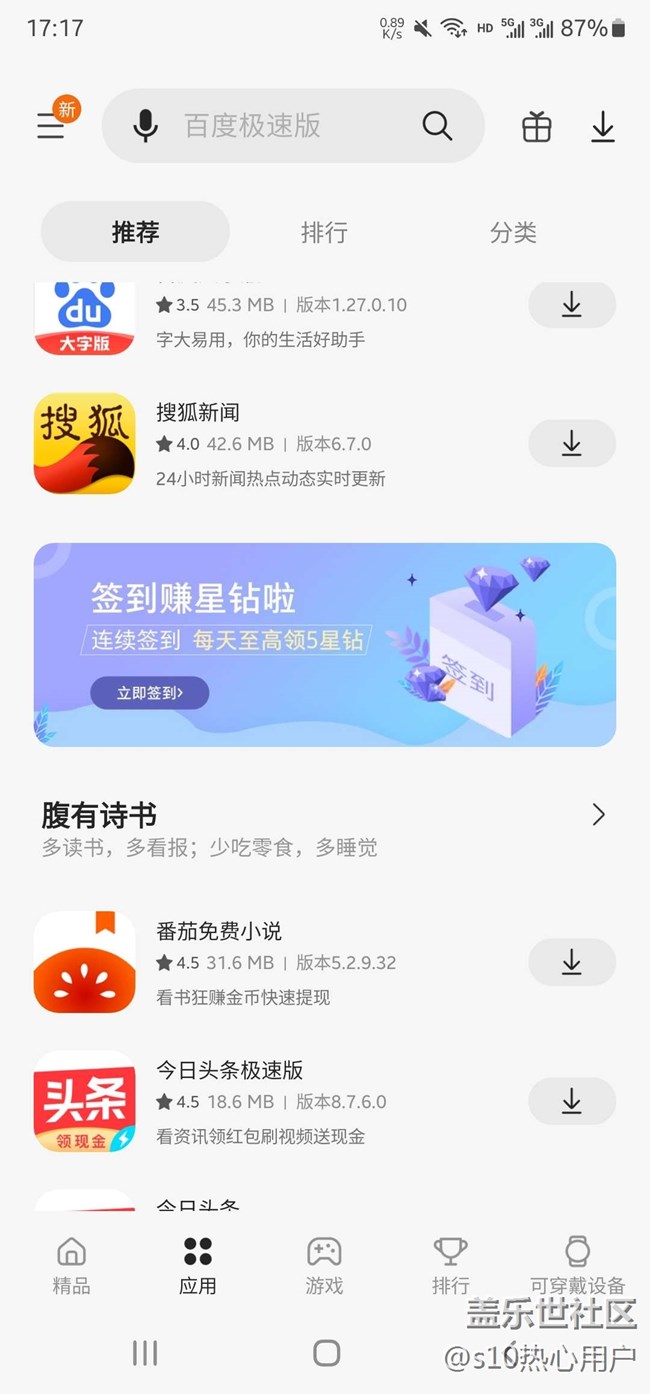Open the download manager icon
This screenshot has width=650, height=1394.
[602, 127]
